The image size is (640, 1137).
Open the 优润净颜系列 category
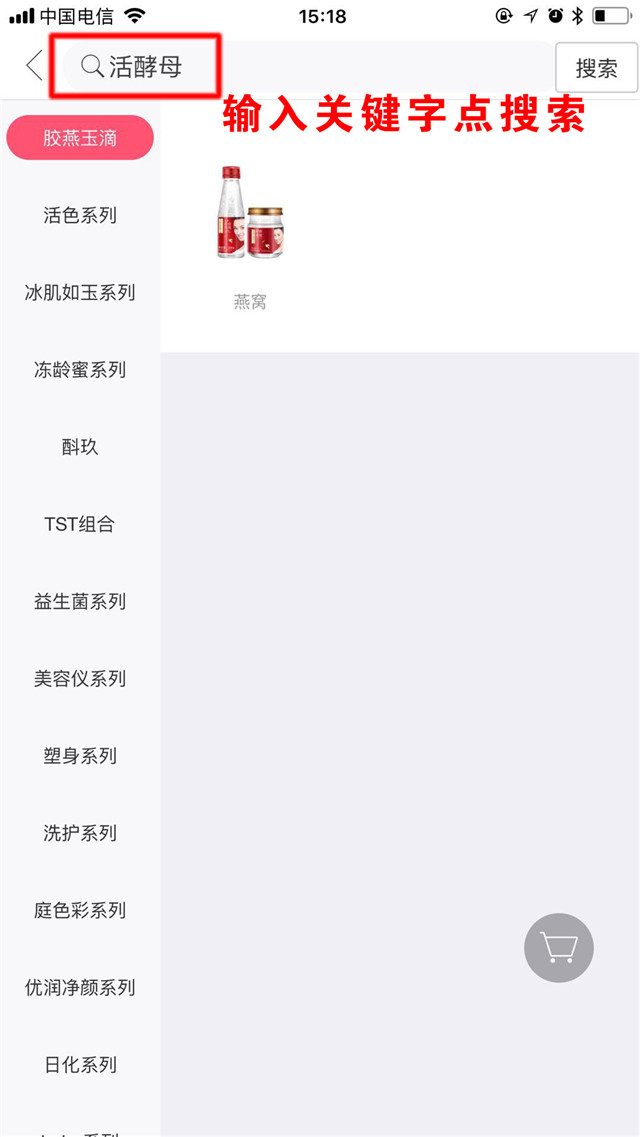tap(80, 988)
